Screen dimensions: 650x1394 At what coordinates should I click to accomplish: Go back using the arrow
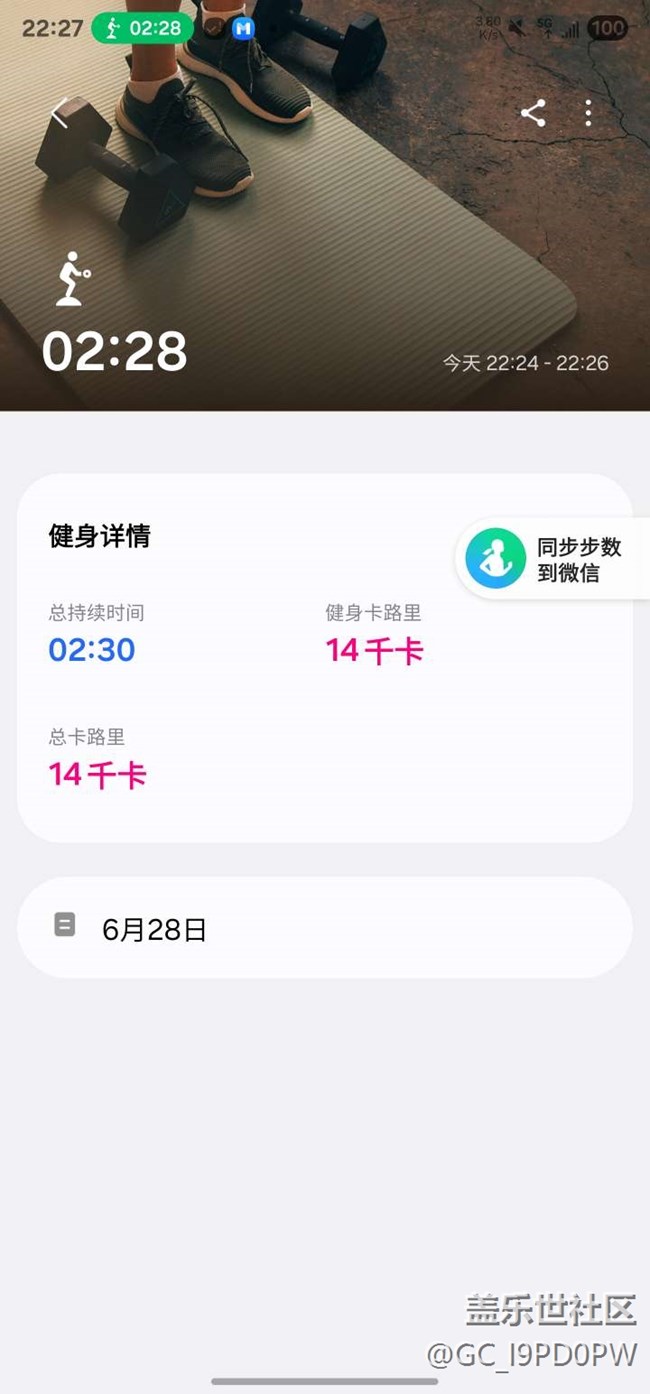pos(60,113)
